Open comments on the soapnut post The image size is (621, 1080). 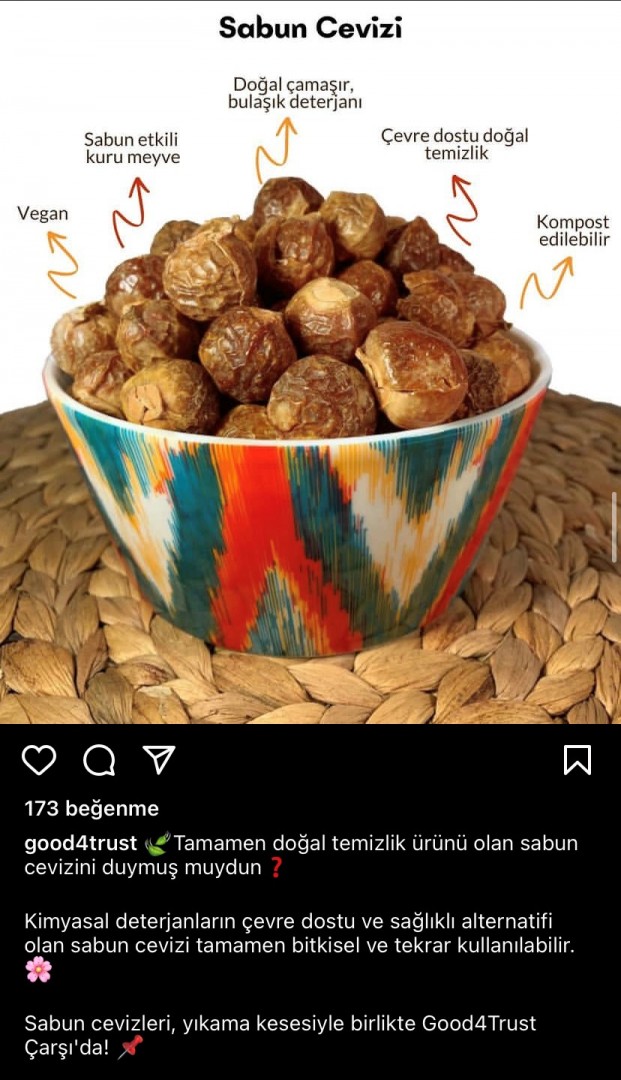(x=99, y=760)
